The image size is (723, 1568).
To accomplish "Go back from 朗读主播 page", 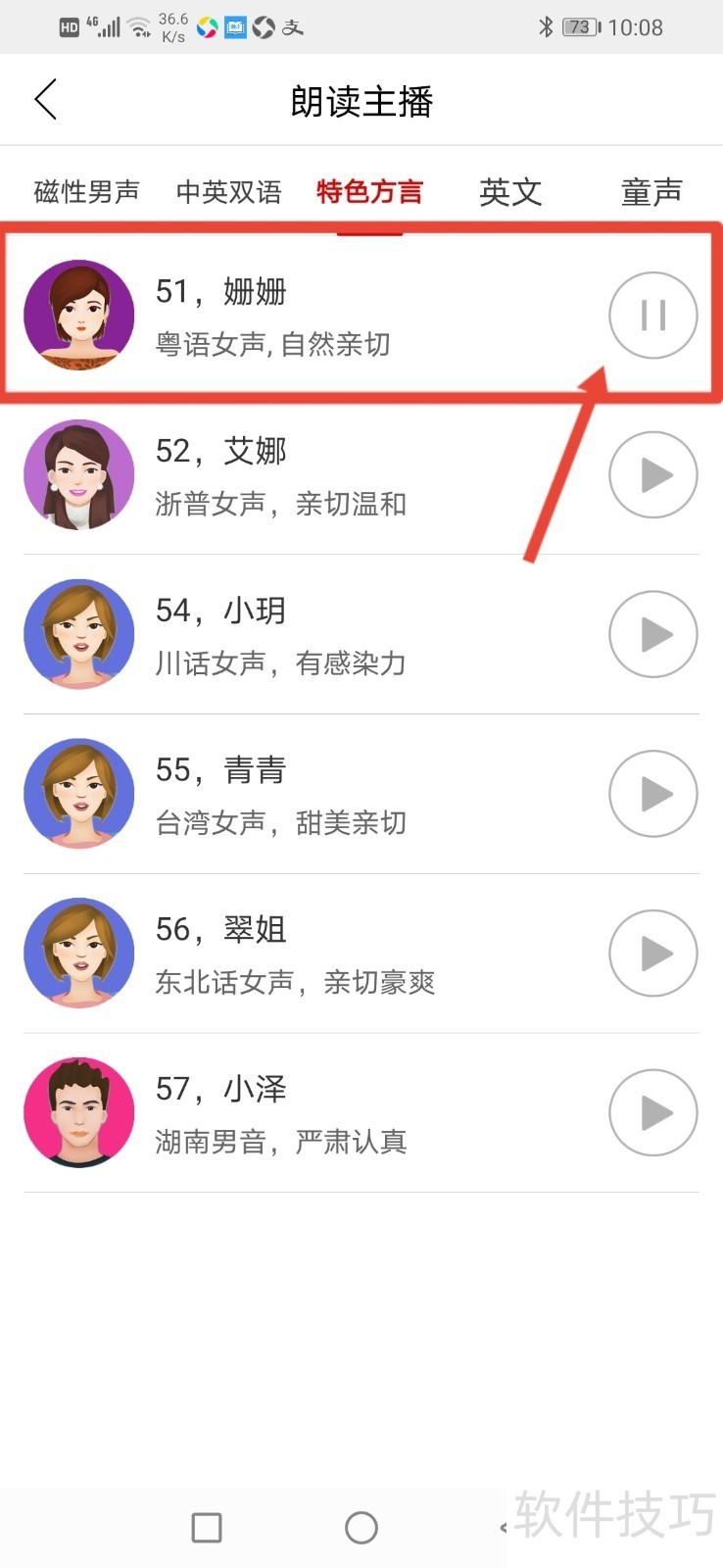I will 46,100.
